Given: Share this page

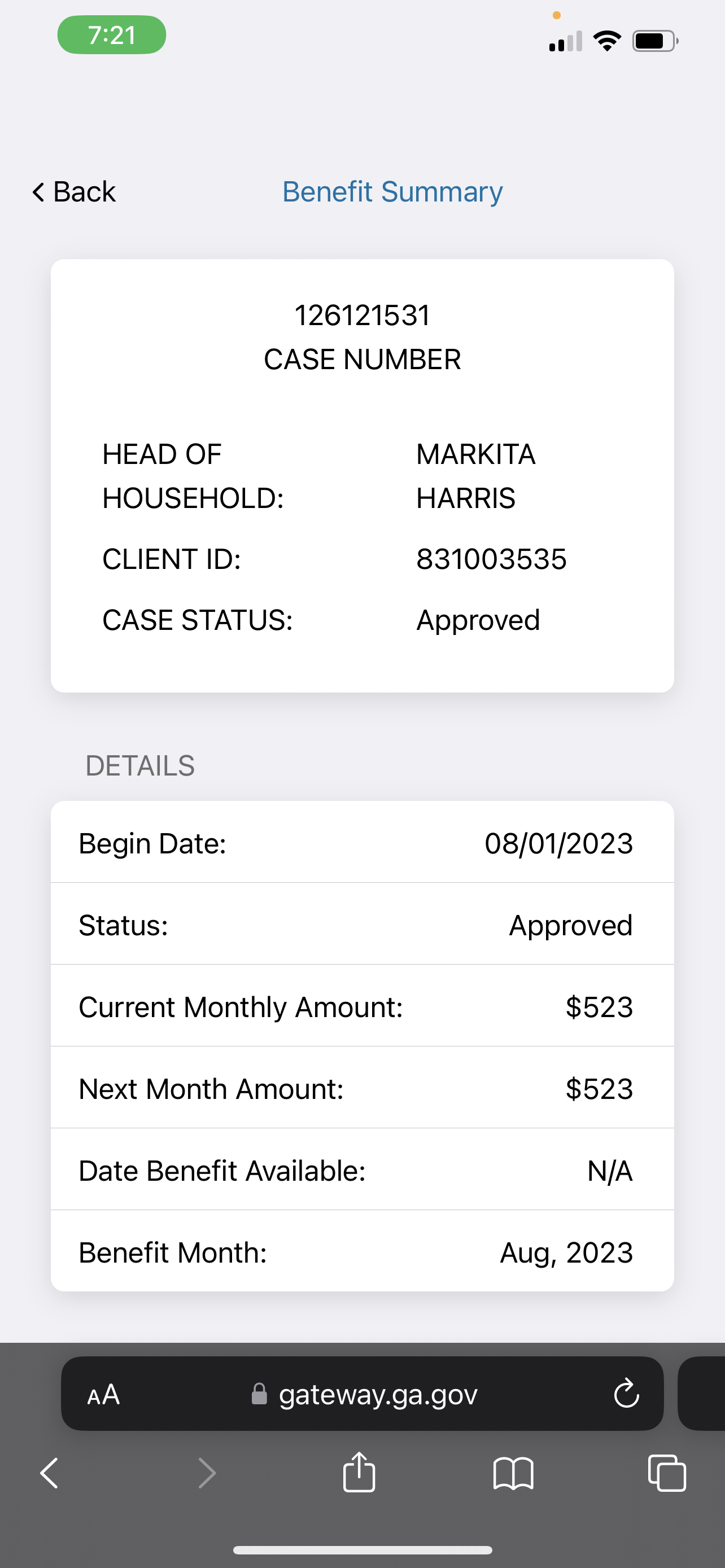Looking at the screenshot, I should (359, 1472).
